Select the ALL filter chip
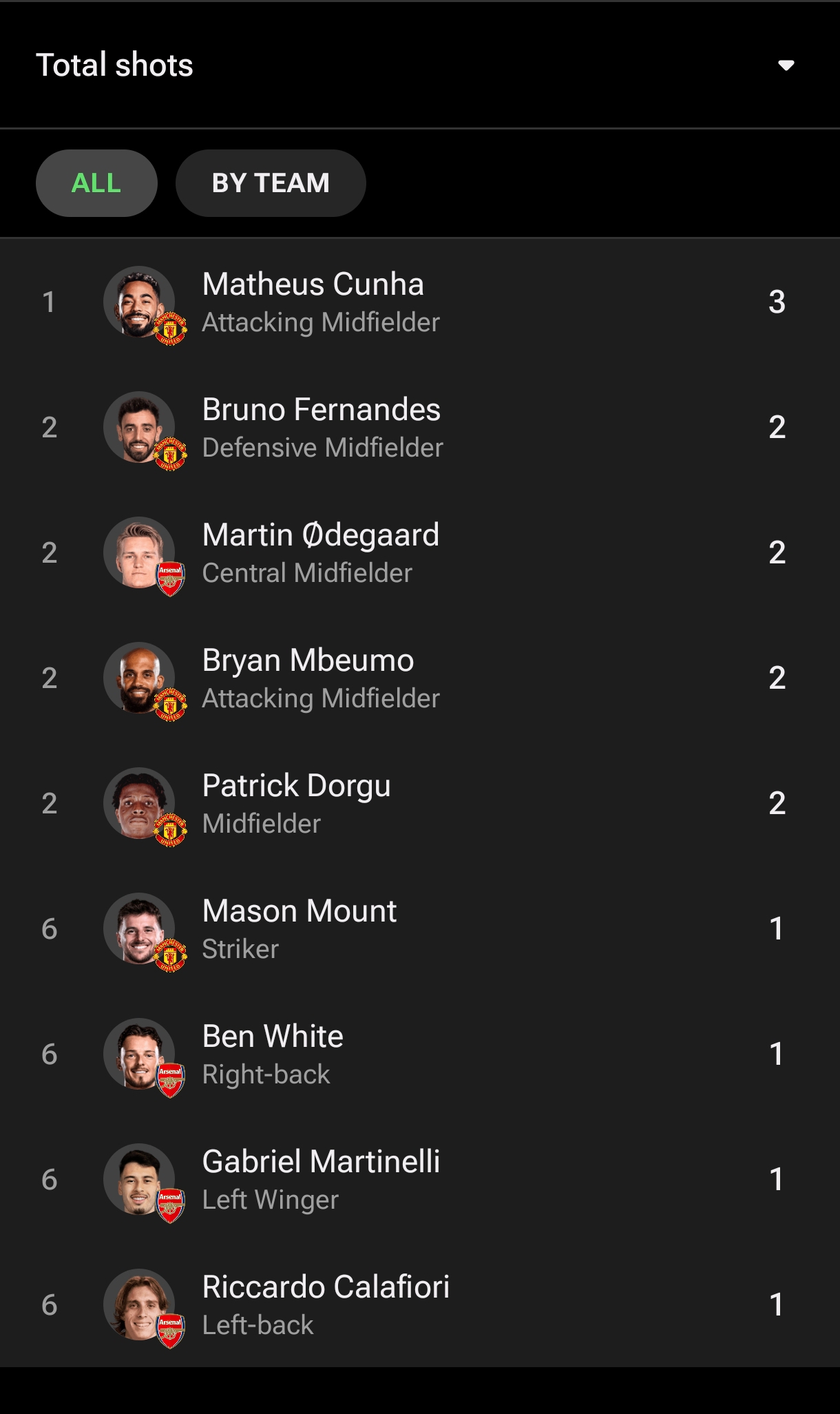 click(96, 183)
